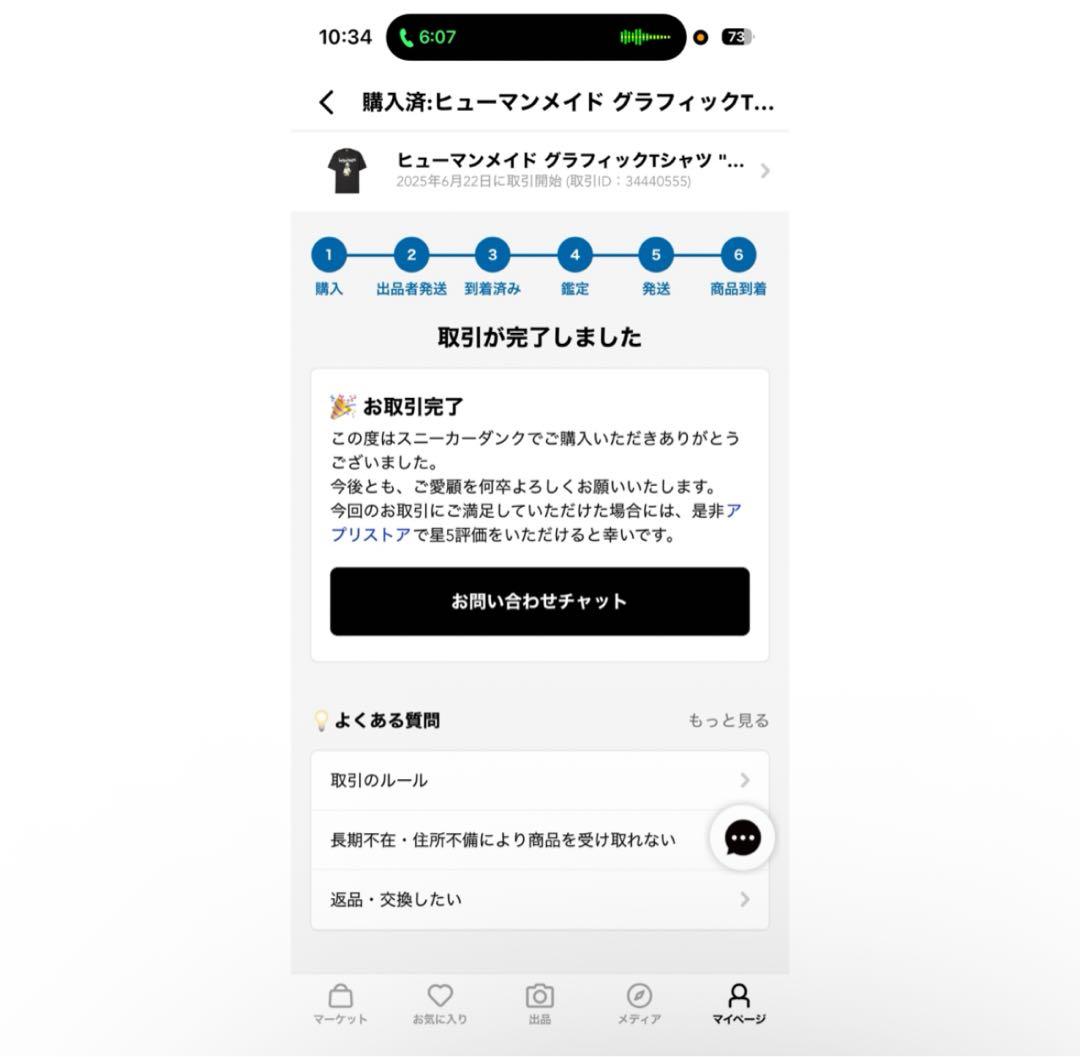The height and width of the screenshot is (1057, 1080).
Task: Go back using the top-left arrow
Action: point(327,102)
